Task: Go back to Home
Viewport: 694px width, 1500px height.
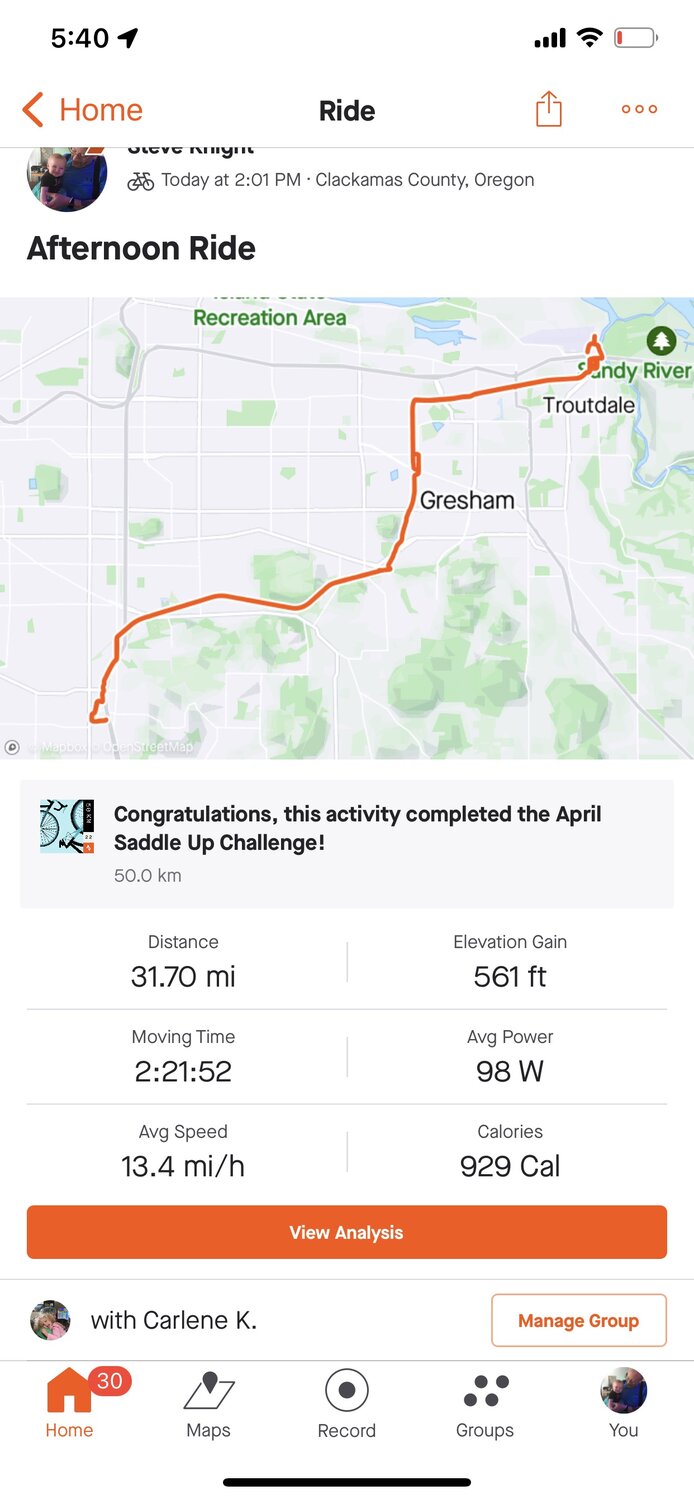Action: [82, 110]
